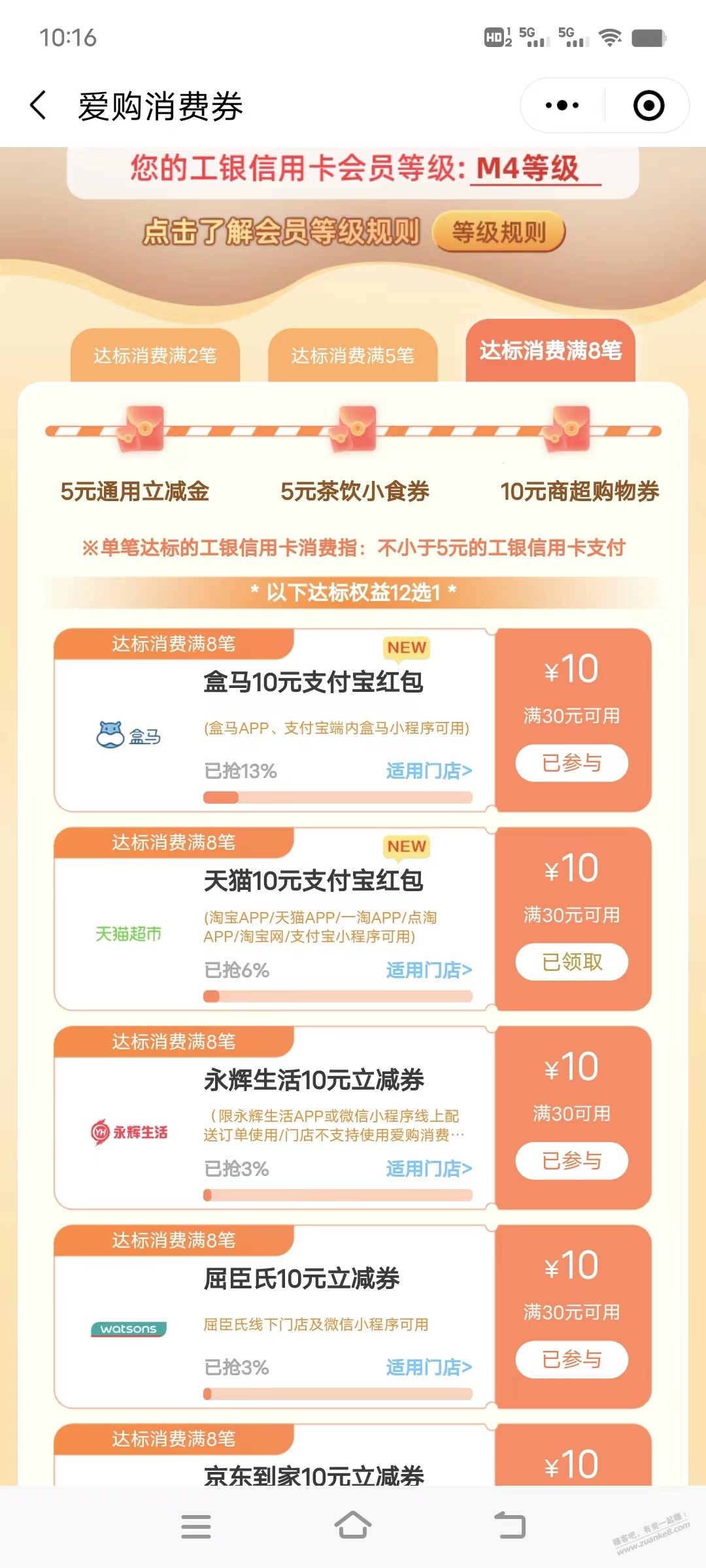
Task: View 适用门店 for the 永辉生活 coupon
Action: pos(429,1169)
